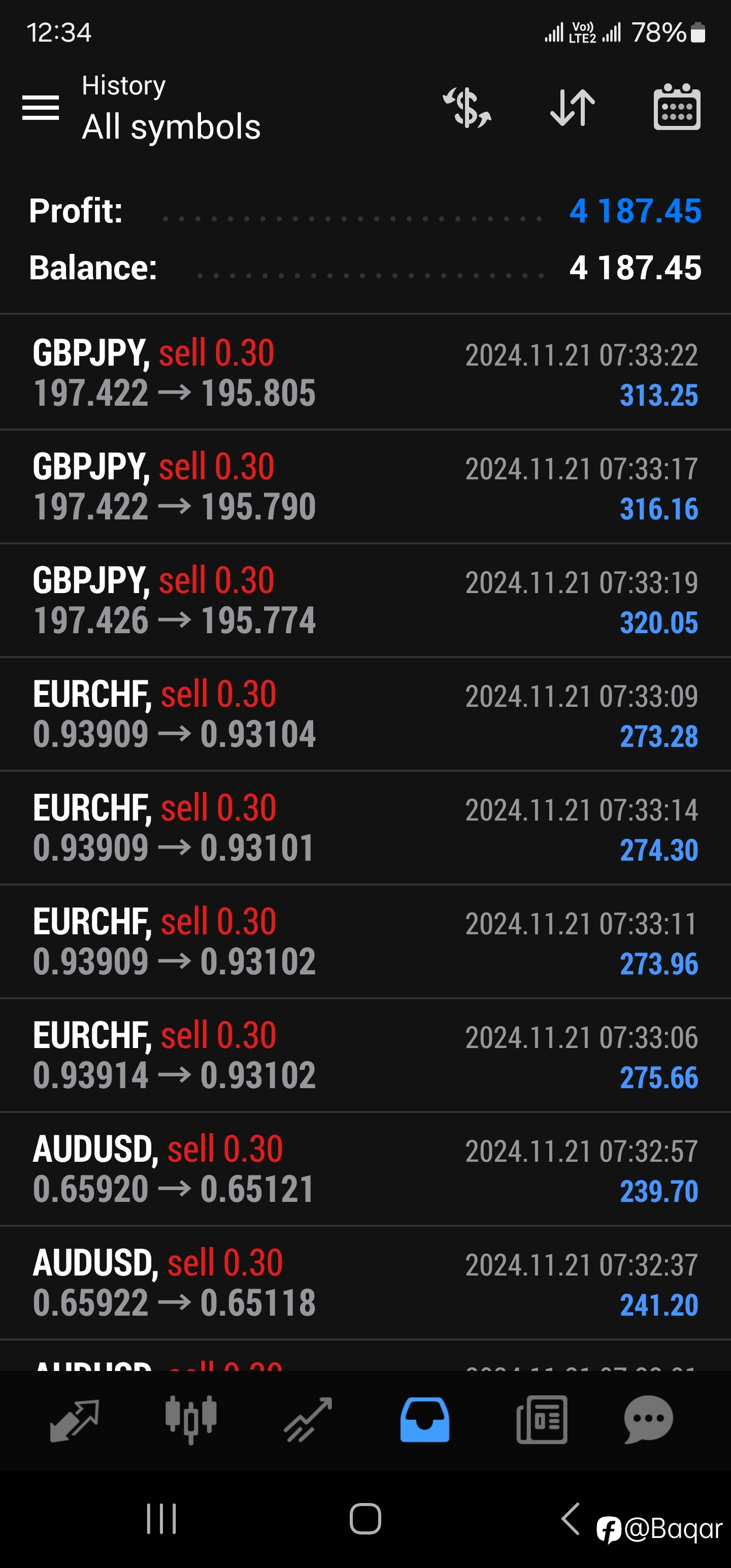Open the hamburger drawer menu
This screenshot has height=1568, width=731.
[40, 108]
